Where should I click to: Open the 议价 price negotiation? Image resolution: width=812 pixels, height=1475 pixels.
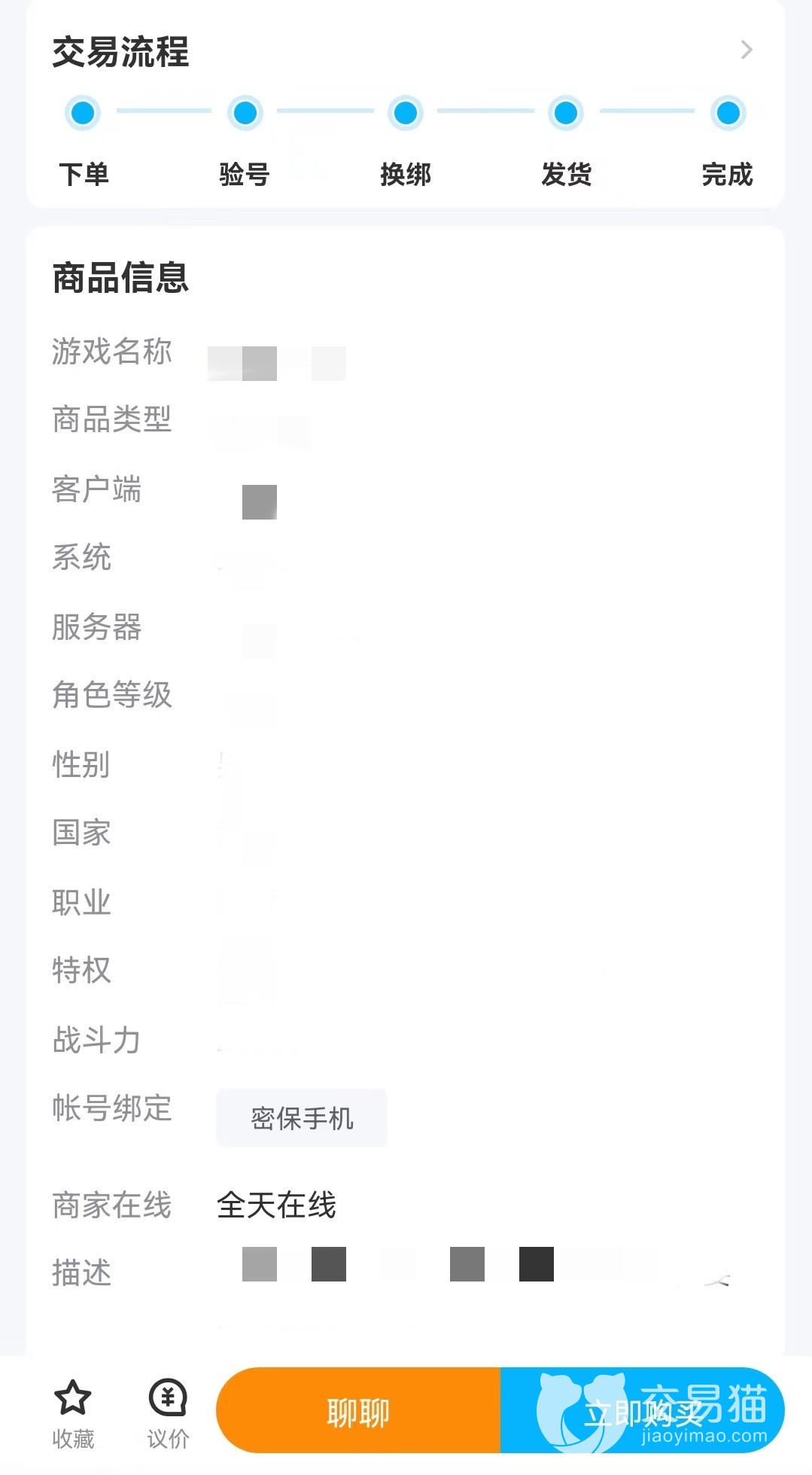tap(168, 1413)
